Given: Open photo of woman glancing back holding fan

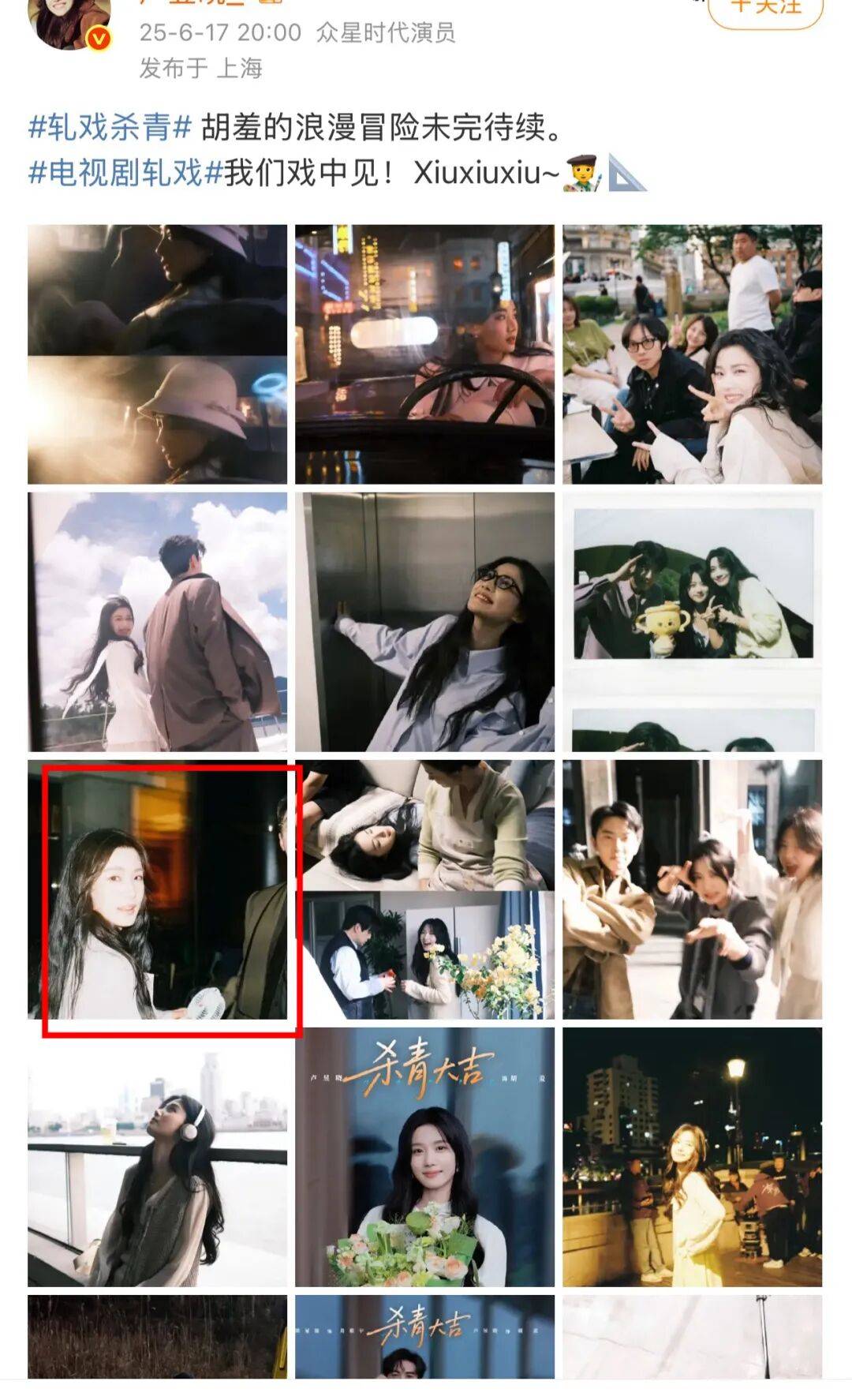Looking at the screenshot, I should (157, 889).
